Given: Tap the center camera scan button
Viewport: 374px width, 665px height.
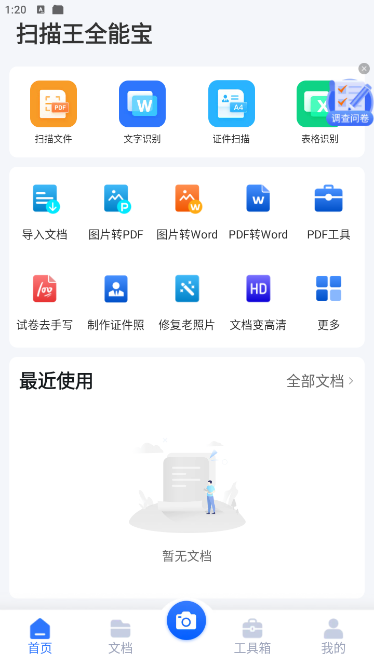Looking at the screenshot, I should point(186,620).
